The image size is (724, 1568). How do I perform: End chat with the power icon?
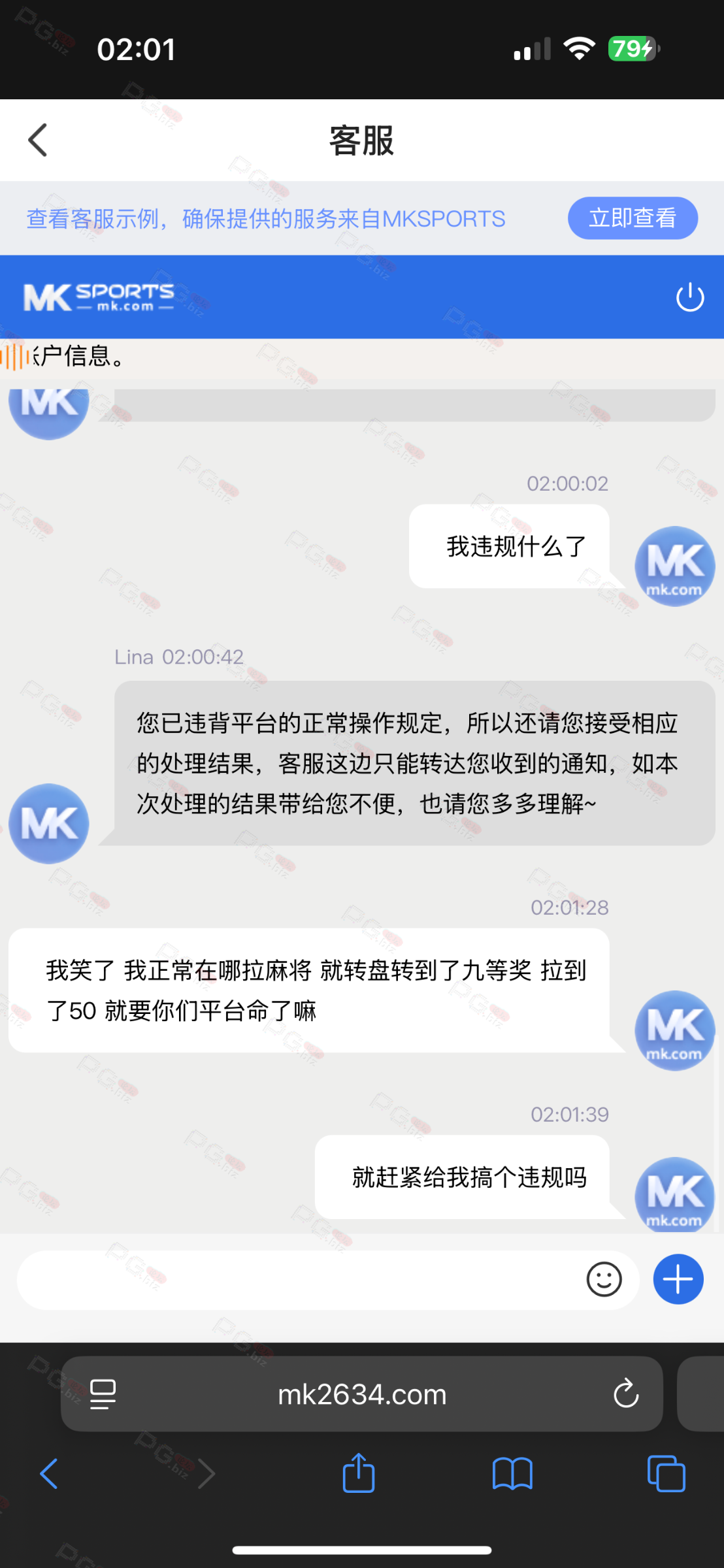point(690,297)
